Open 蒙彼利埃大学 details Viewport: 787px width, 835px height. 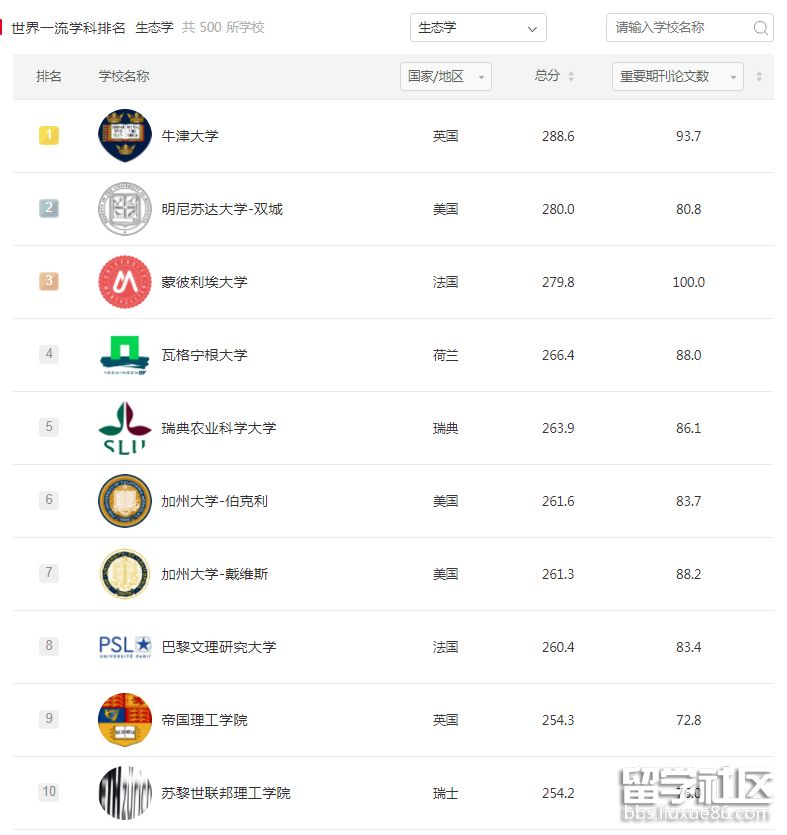click(x=204, y=282)
